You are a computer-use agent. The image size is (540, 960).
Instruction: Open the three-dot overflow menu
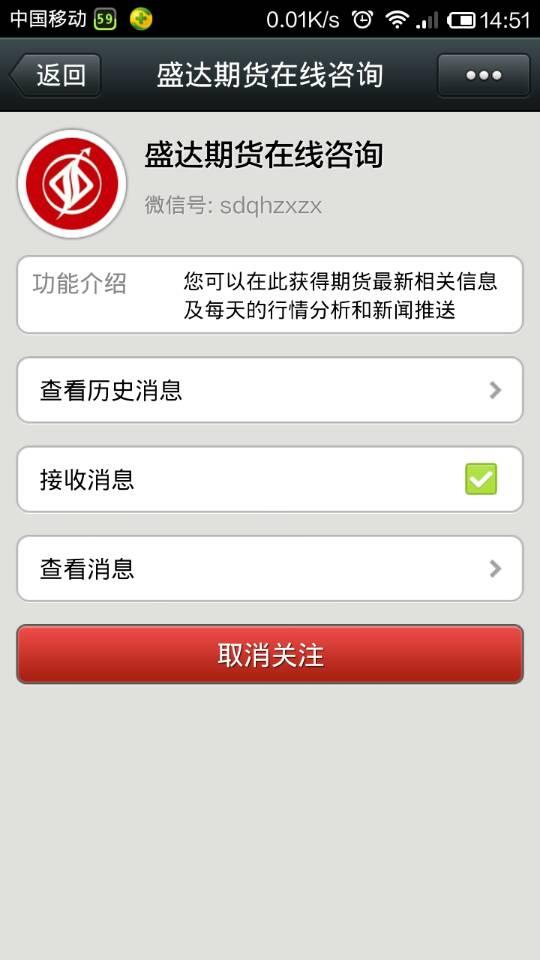pos(484,75)
